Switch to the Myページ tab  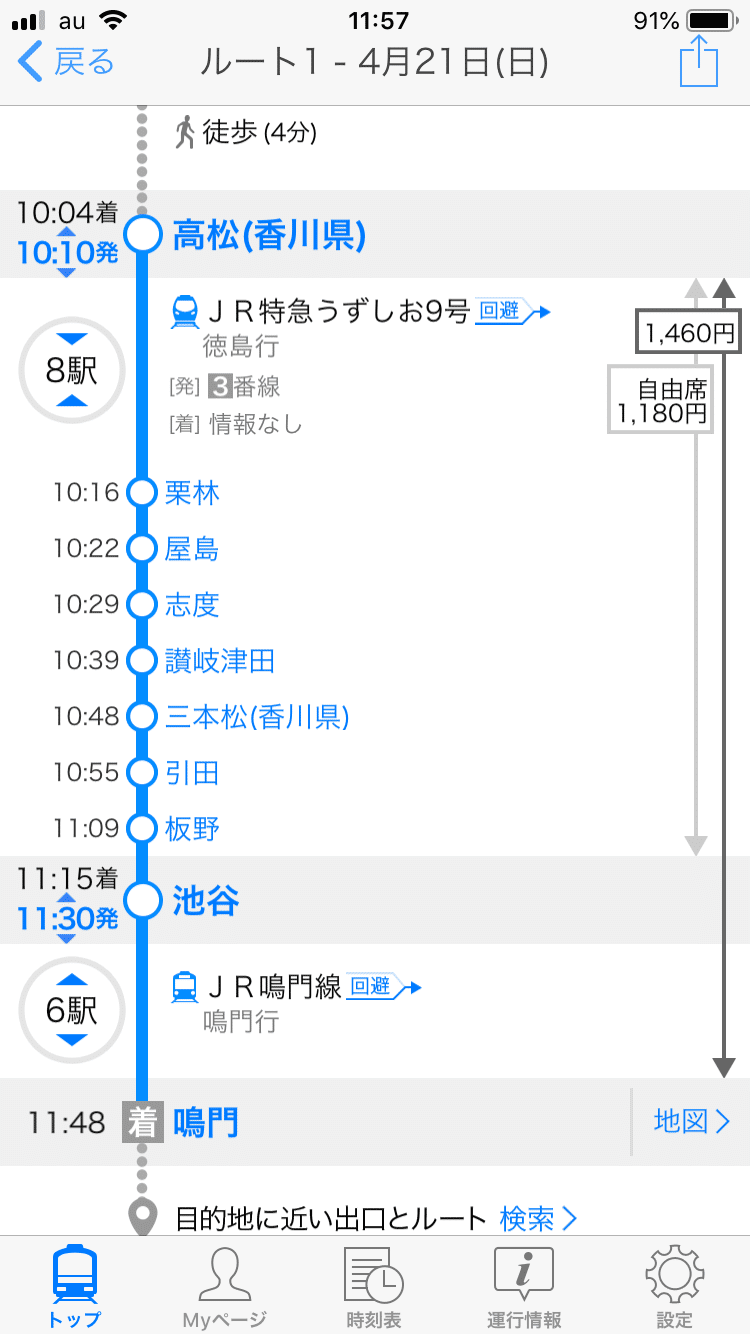[225, 1287]
